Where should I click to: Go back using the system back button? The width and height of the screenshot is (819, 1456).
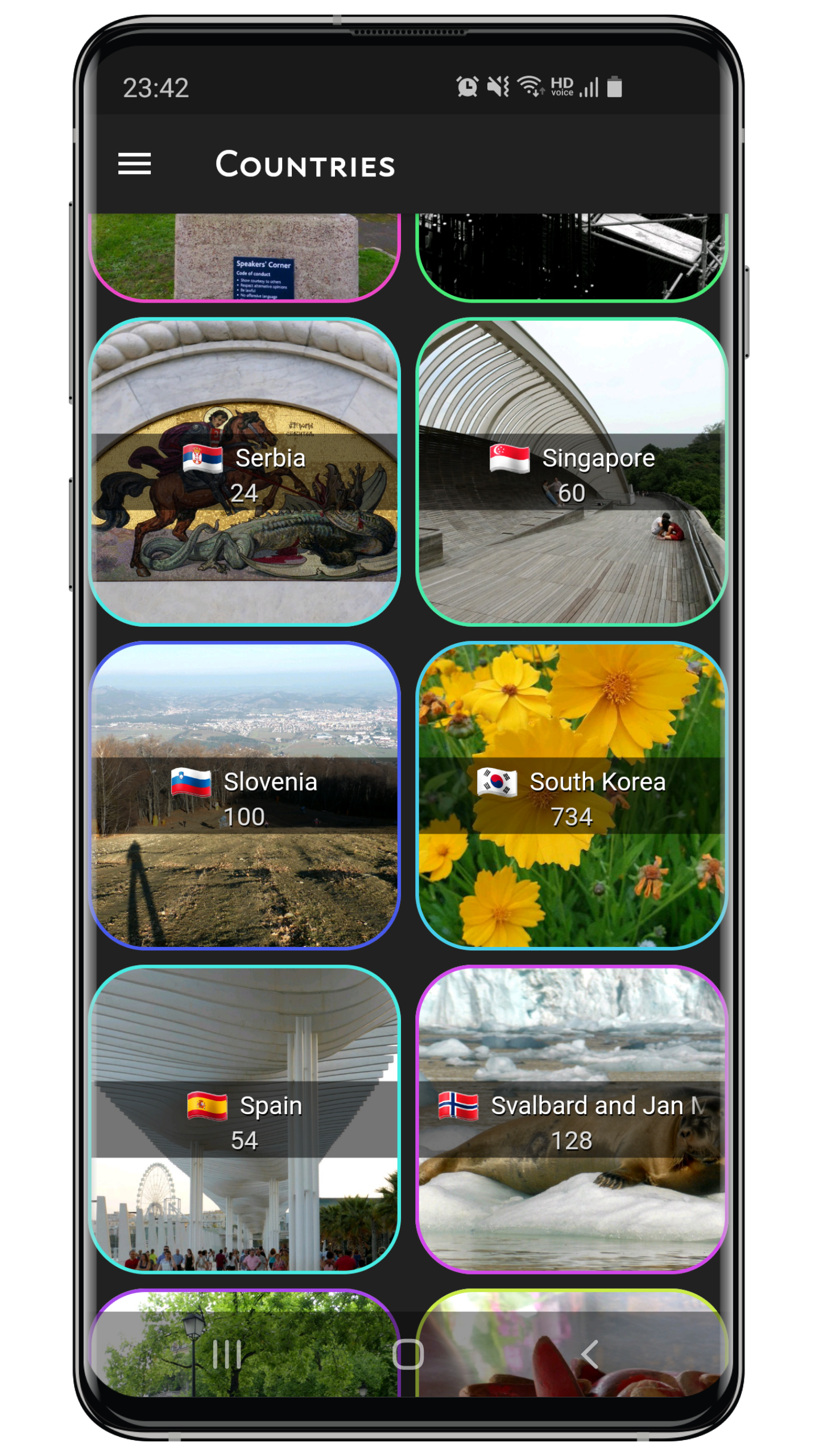tap(590, 1354)
